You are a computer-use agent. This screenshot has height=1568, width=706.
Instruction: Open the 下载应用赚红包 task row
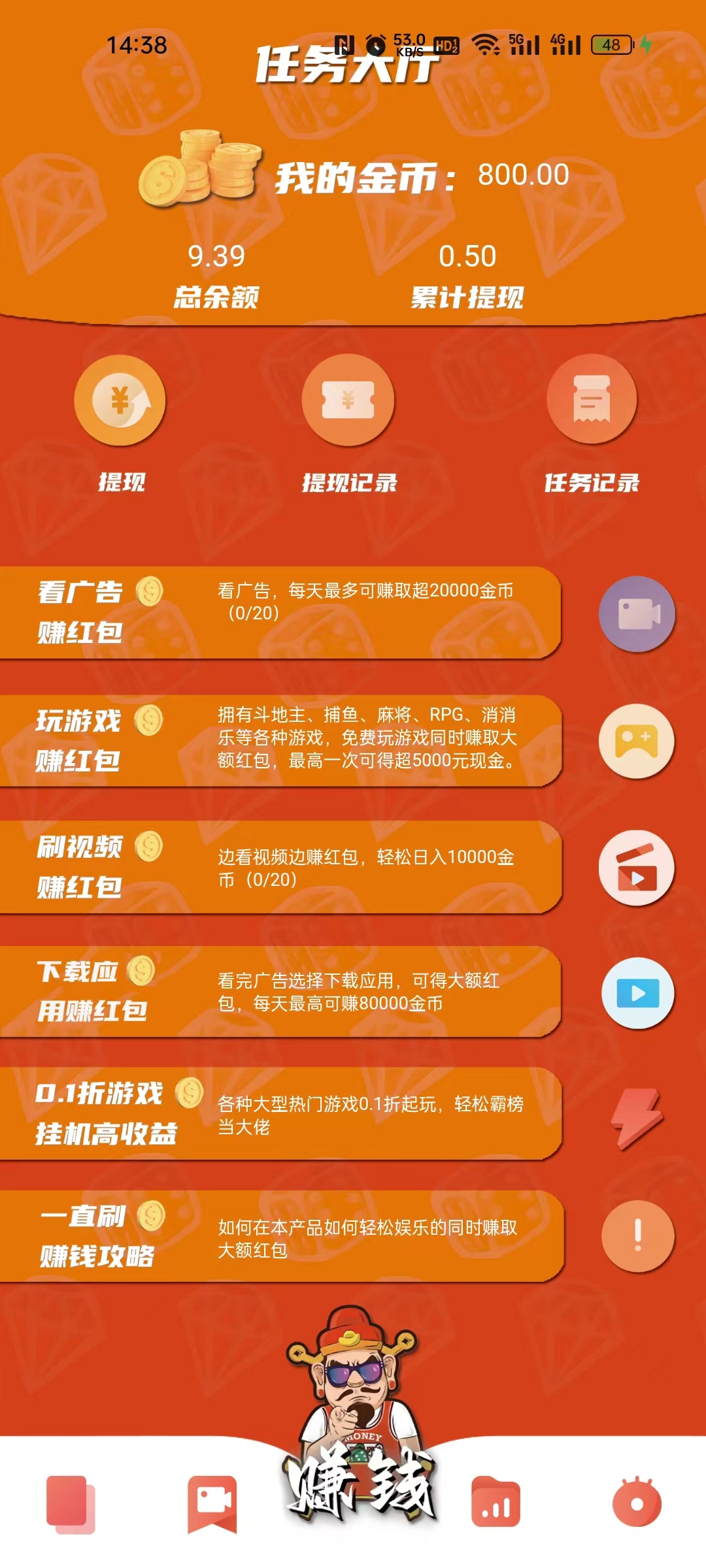pos(281,991)
